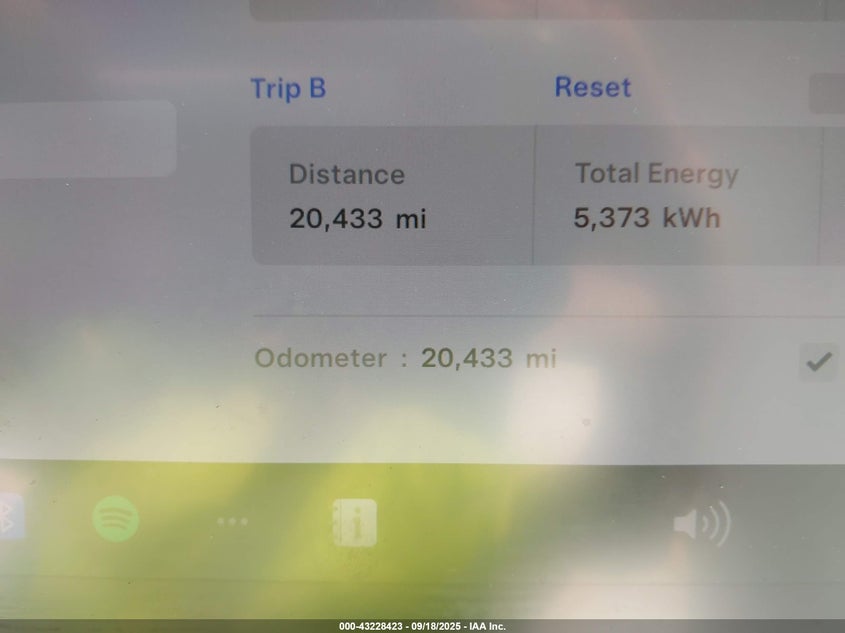
Task: Open the all apps three-dot menu
Action: [232, 521]
